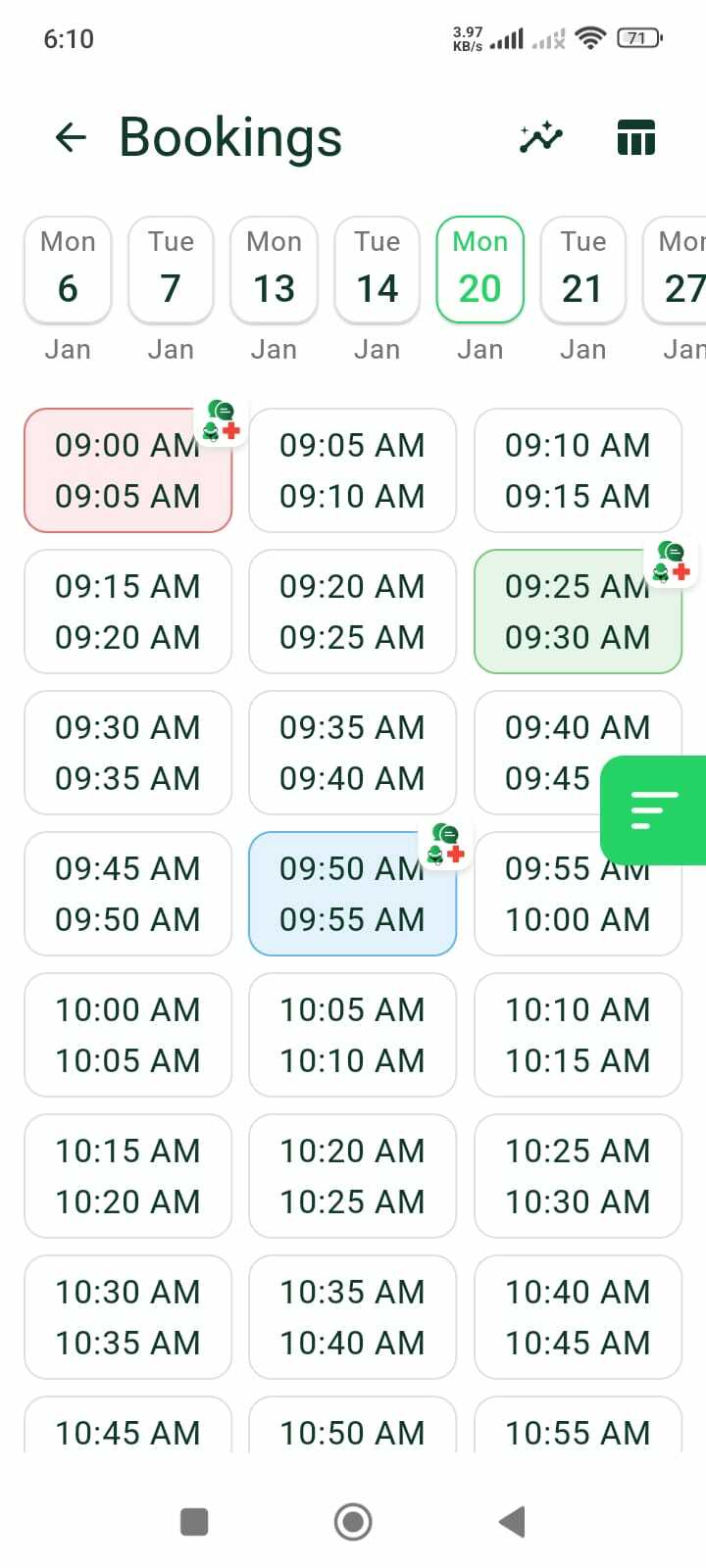Viewport: 706px width, 1568px height.
Task: Choose Mon 13 Jan in the date strip
Action: click(x=274, y=270)
